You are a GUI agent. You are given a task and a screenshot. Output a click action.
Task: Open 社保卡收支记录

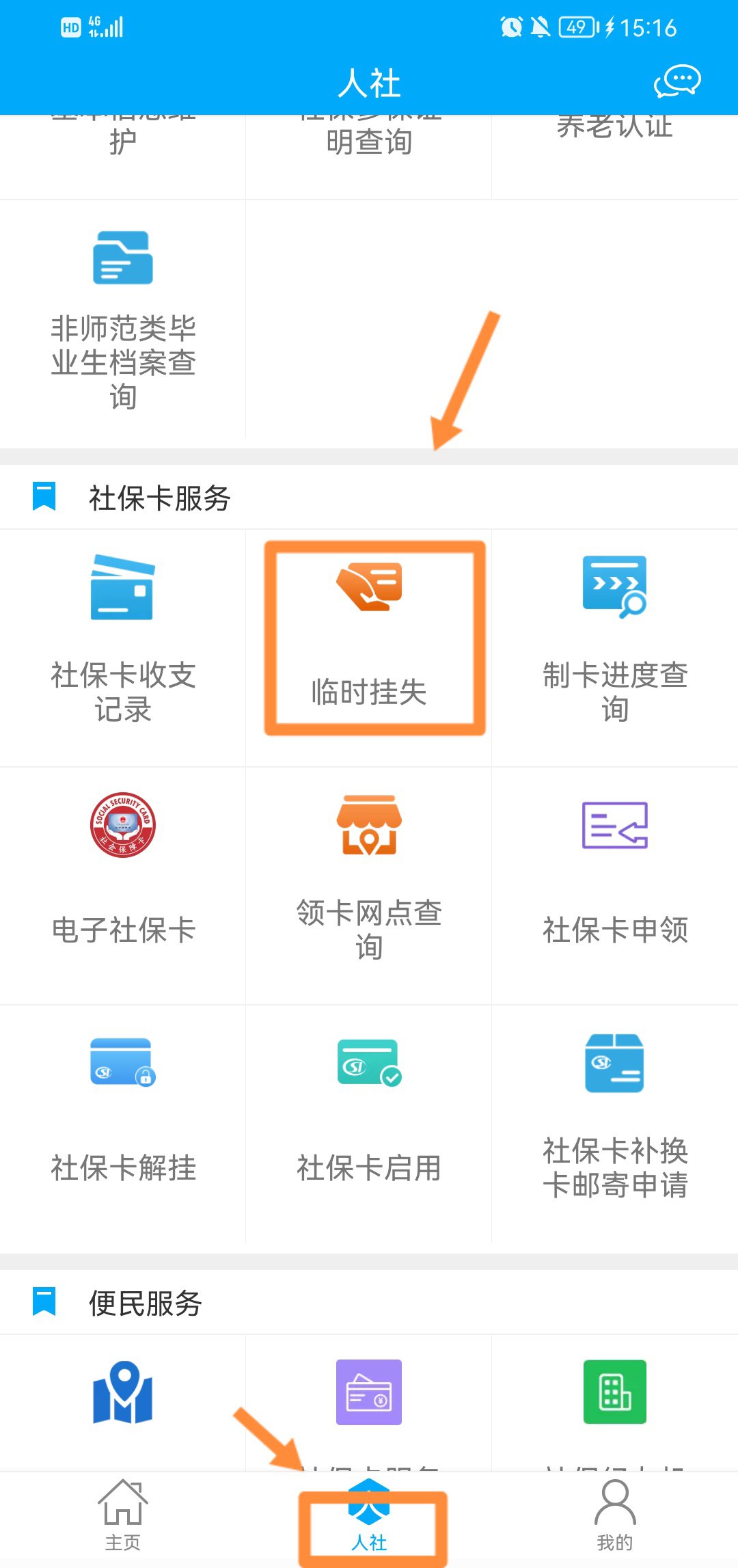(123, 646)
